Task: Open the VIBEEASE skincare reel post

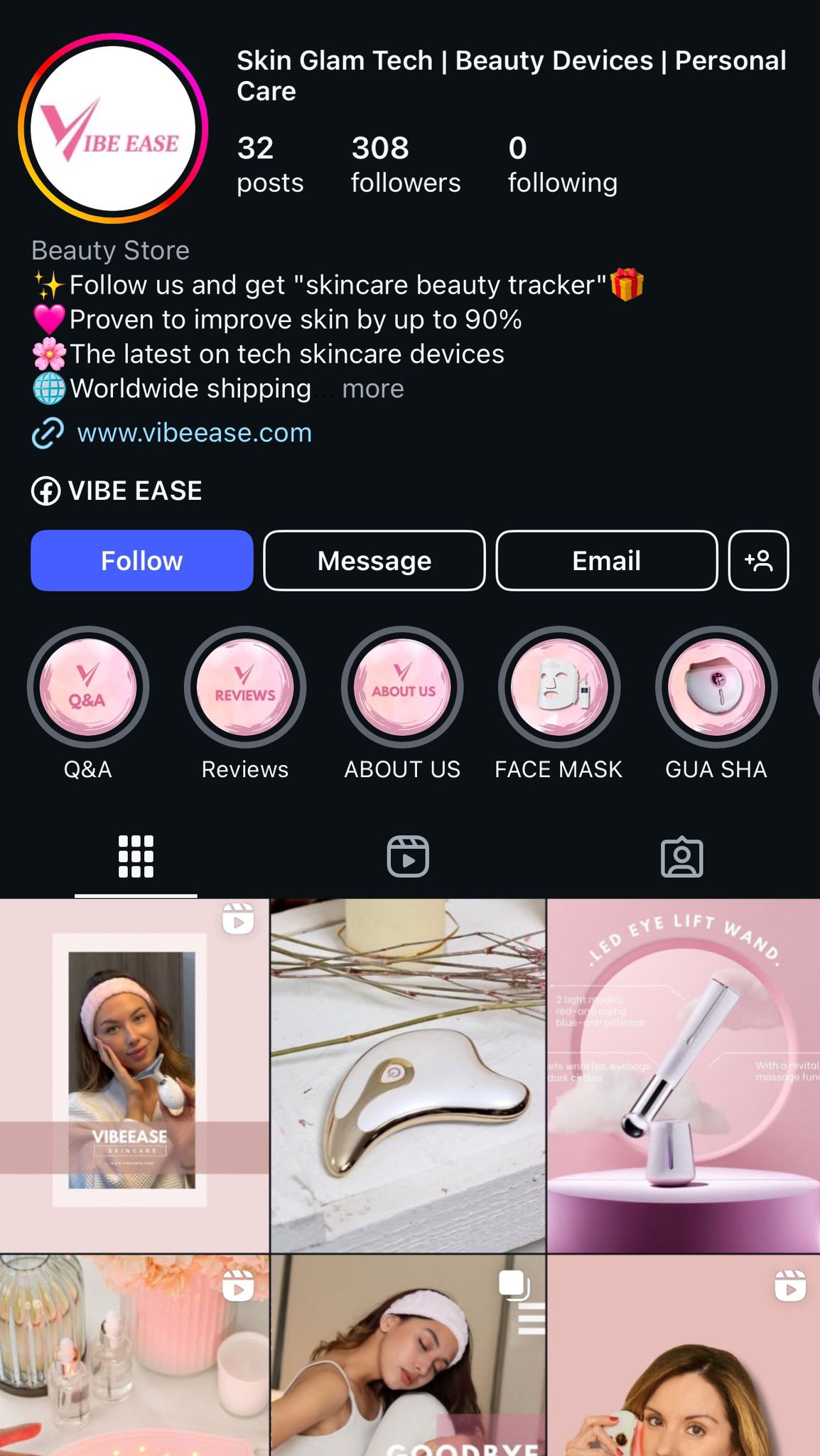Action: tap(134, 1075)
